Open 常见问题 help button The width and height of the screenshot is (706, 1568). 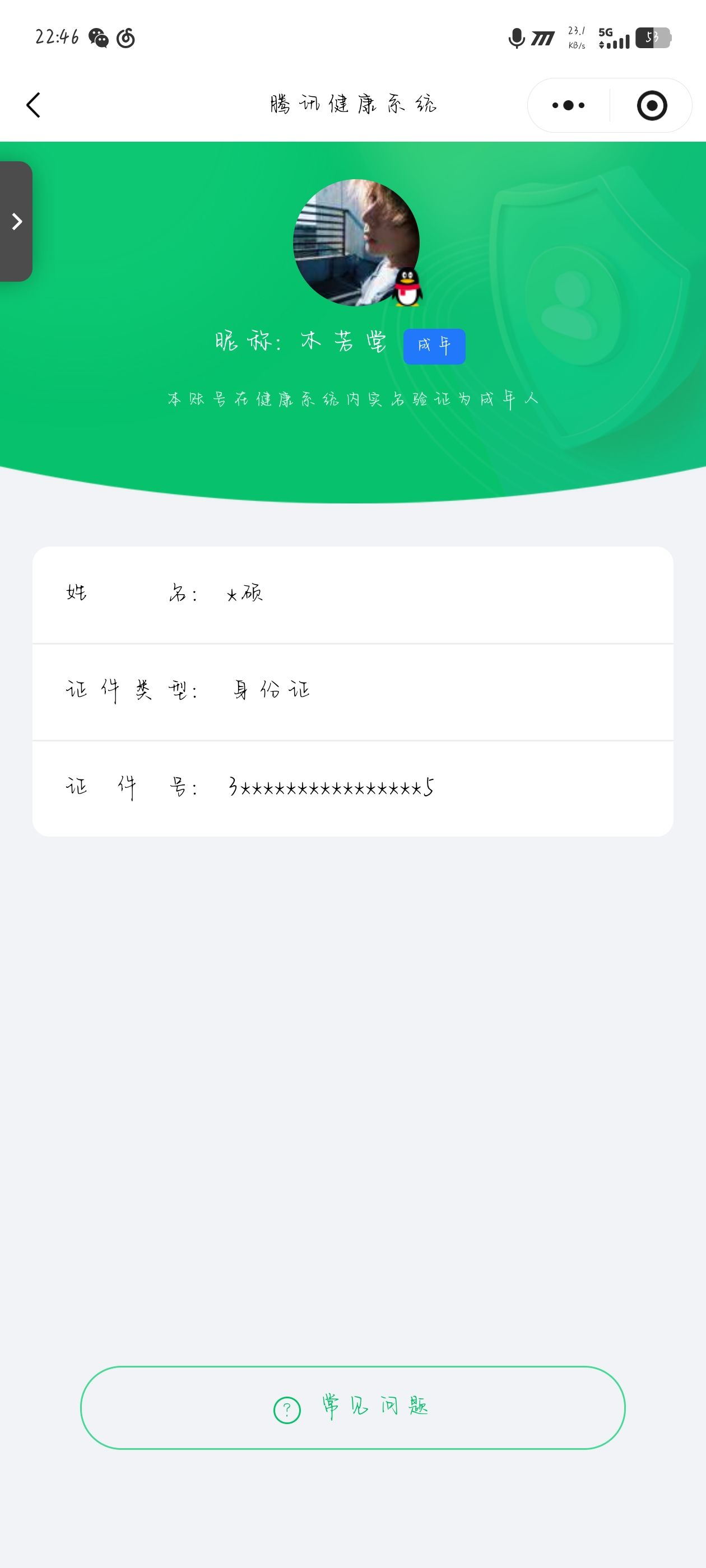point(352,1407)
